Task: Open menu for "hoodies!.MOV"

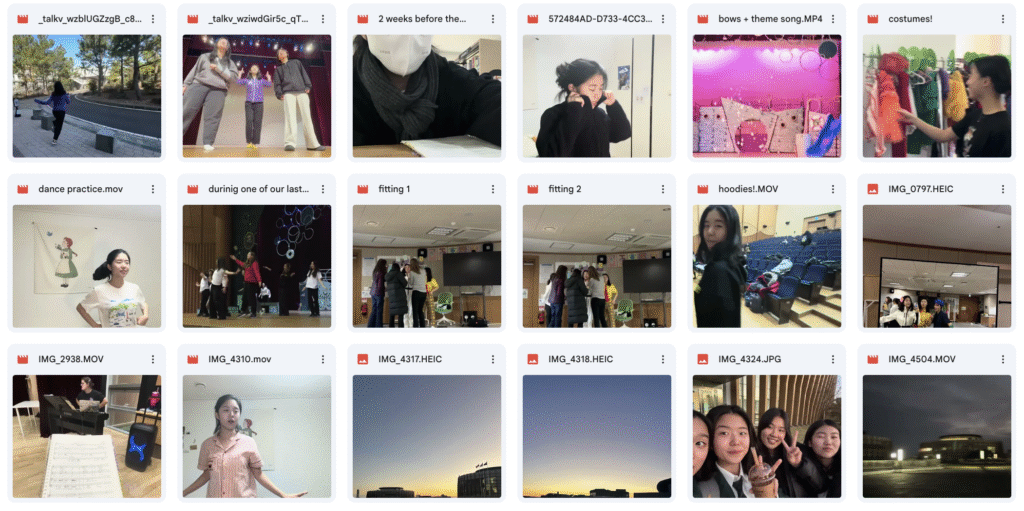Action: [833, 189]
